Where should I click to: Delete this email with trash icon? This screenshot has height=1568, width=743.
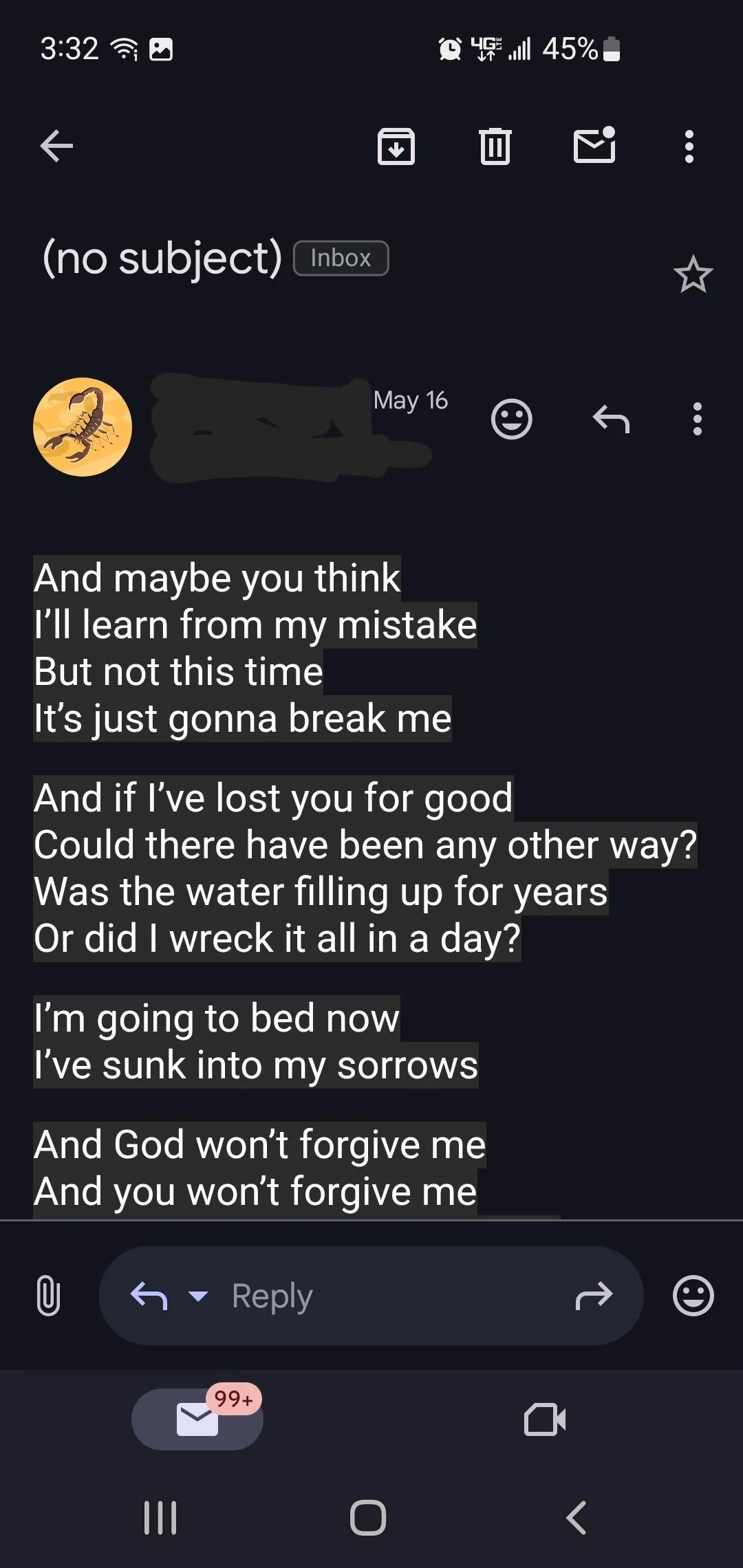pyautogui.click(x=495, y=146)
